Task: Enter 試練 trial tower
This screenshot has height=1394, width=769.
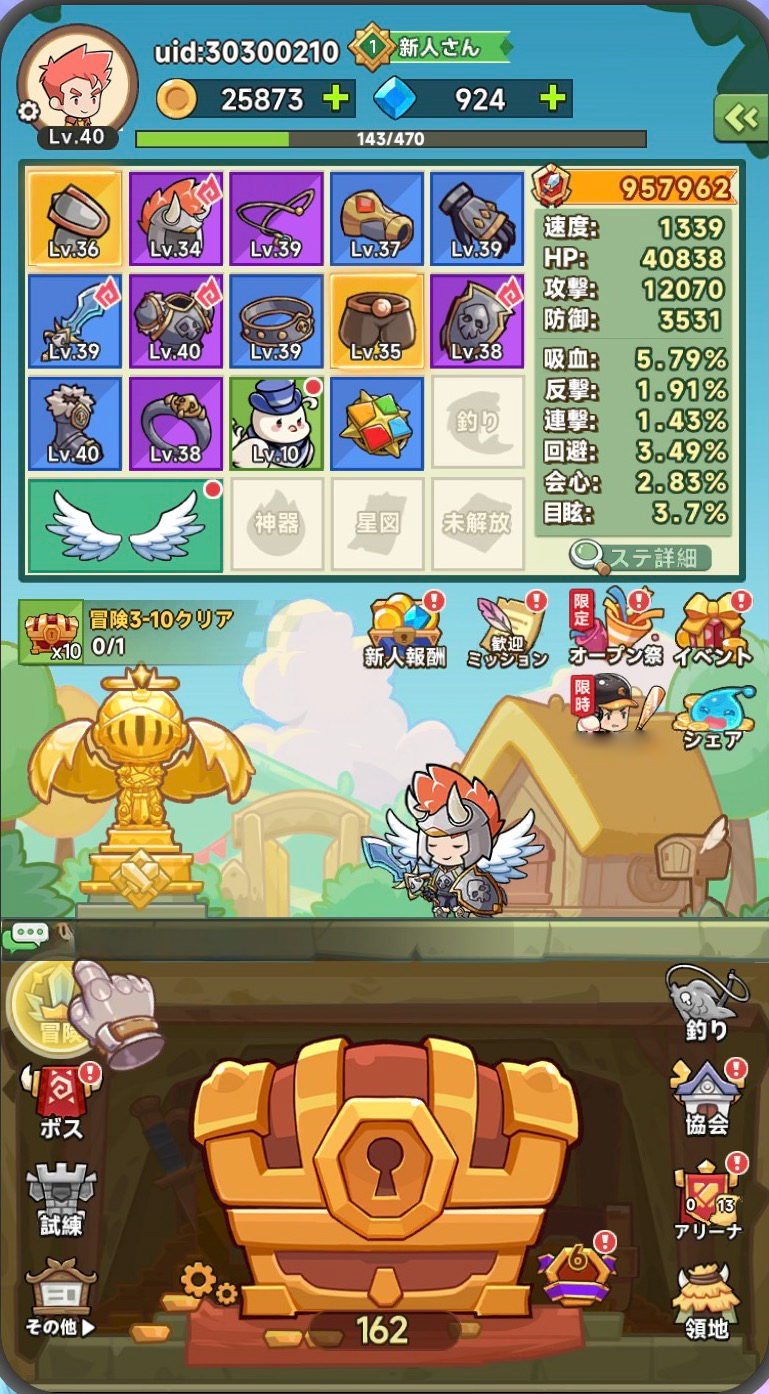Action: [x=60, y=1200]
